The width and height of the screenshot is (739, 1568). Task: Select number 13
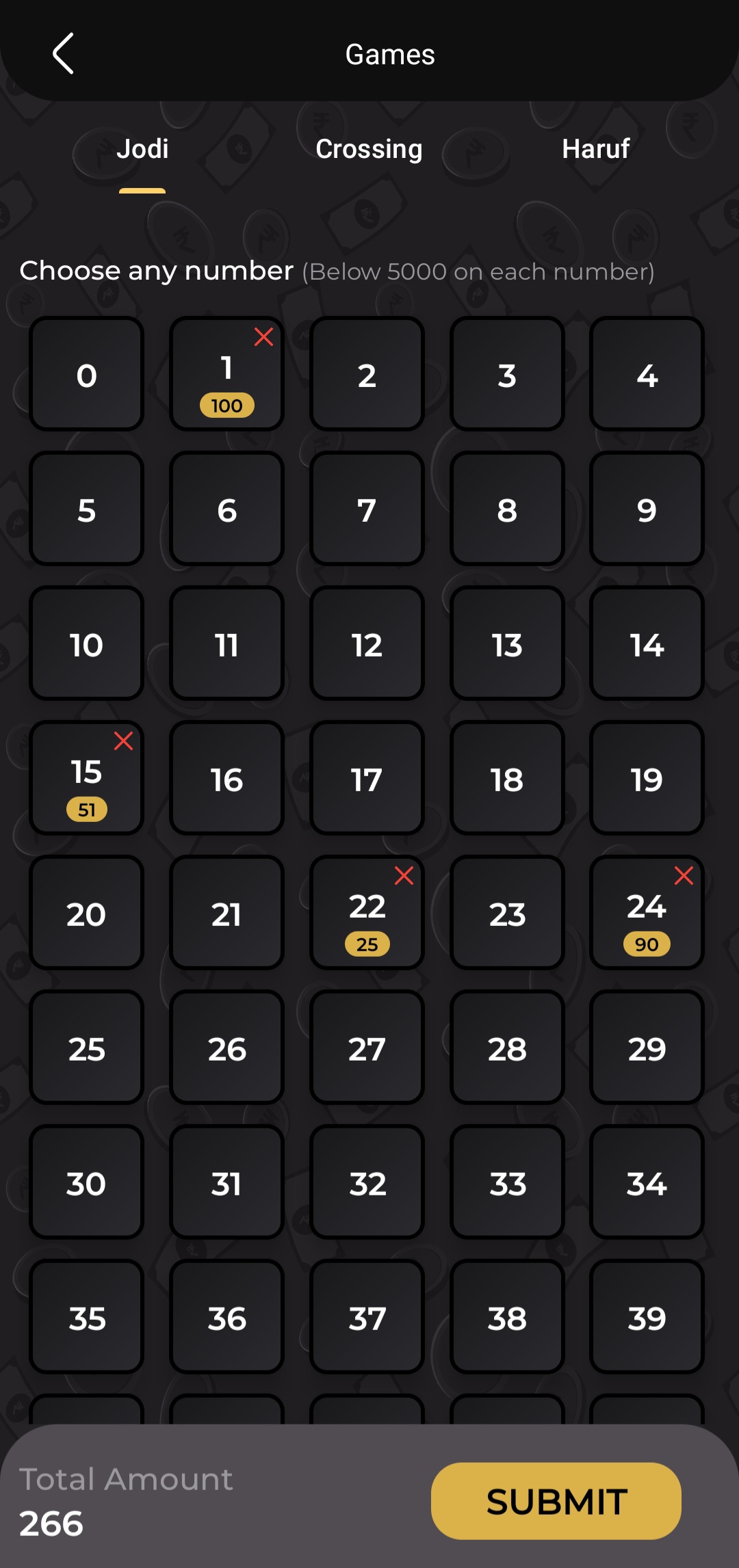(x=507, y=643)
